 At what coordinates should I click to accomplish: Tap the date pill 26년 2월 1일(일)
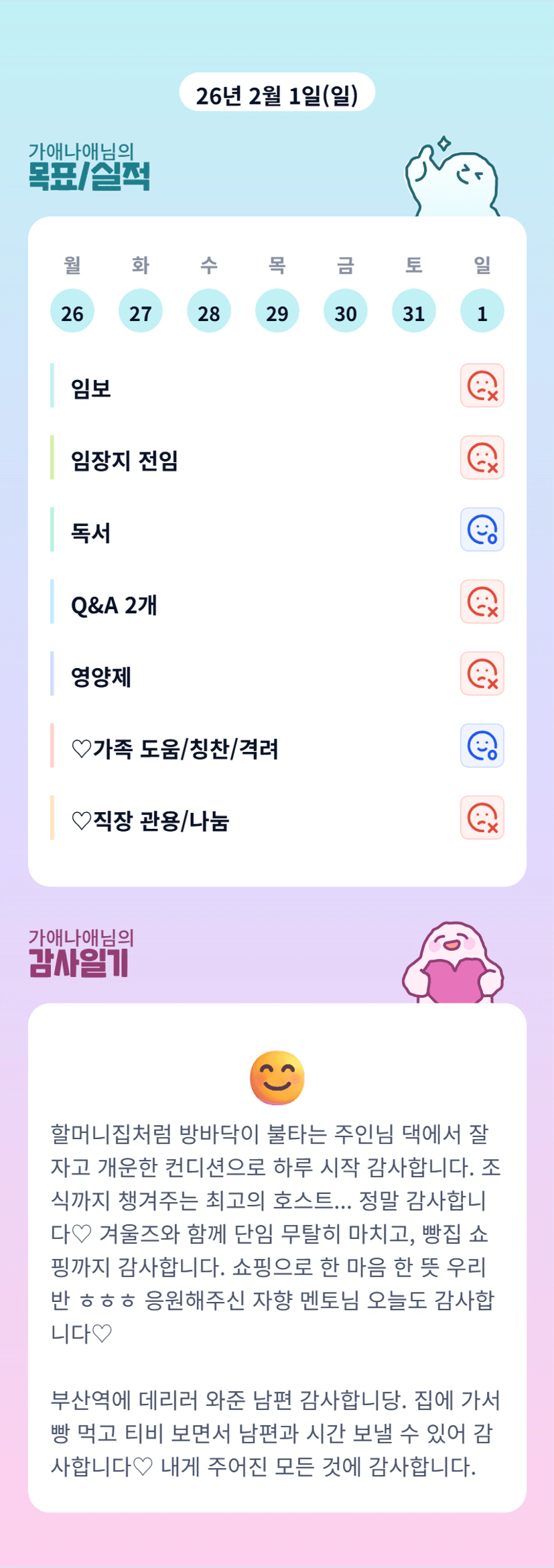(277, 92)
